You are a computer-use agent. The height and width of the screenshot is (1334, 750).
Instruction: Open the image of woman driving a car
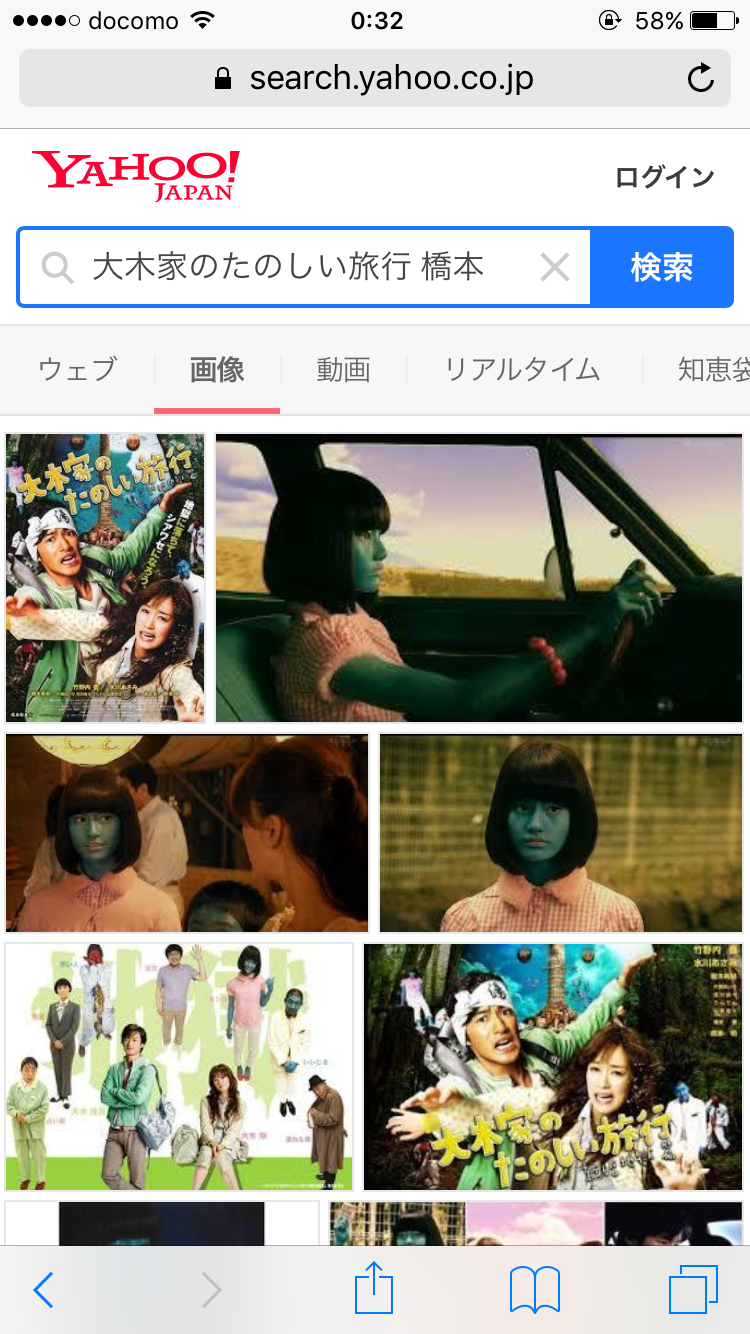click(x=479, y=577)
